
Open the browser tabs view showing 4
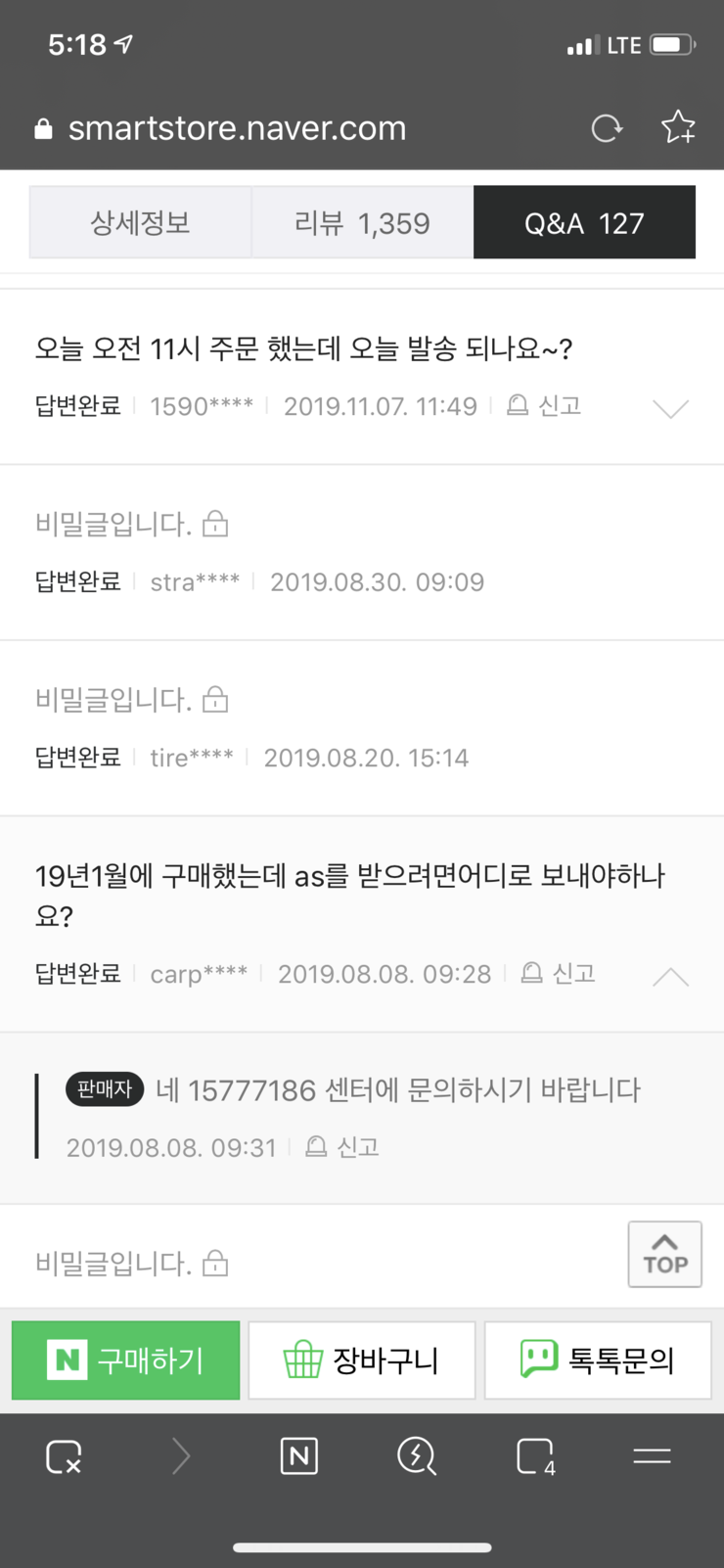click(x=534, y=1456)
